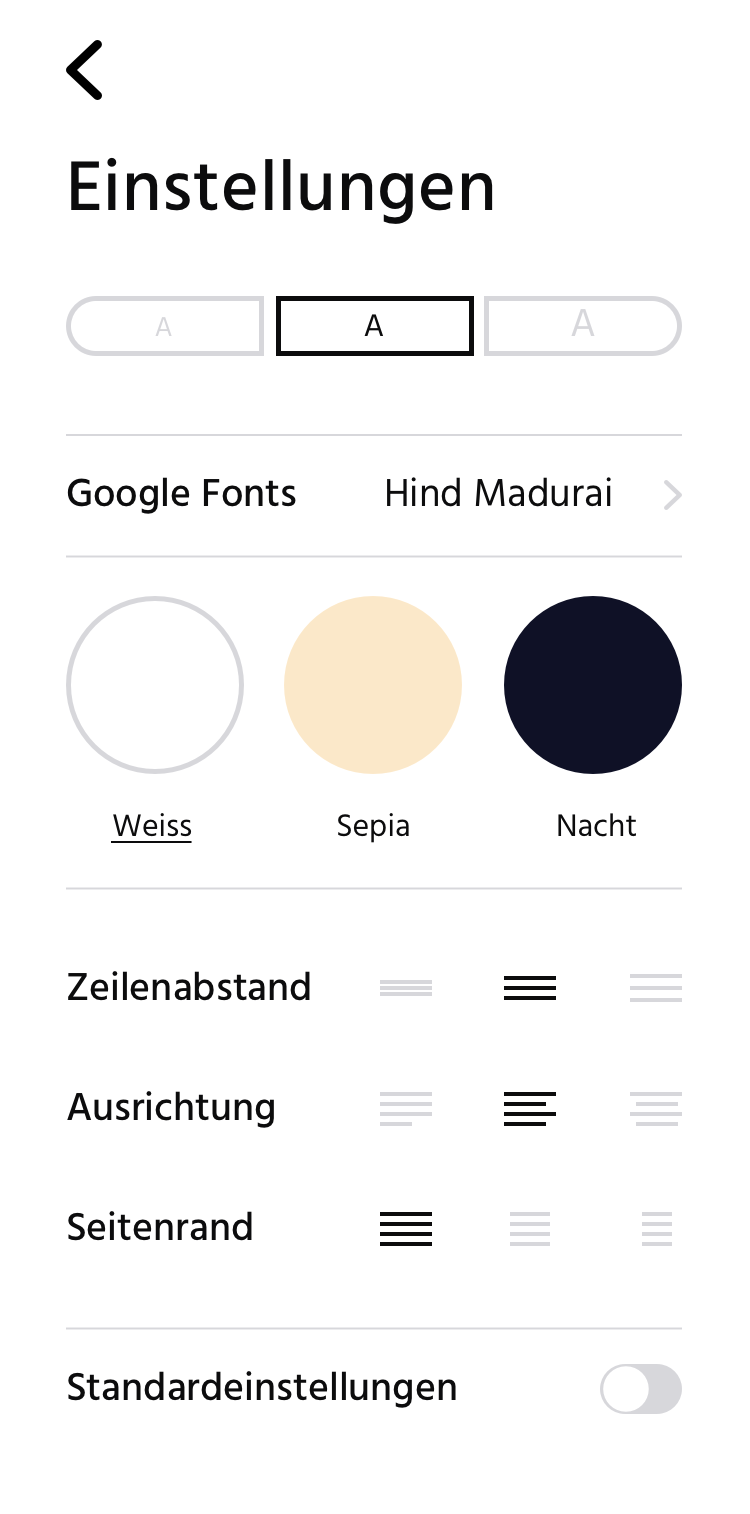
Task: Set Seitenrand to narrowest margin
Action: (x=406, y=1228)
